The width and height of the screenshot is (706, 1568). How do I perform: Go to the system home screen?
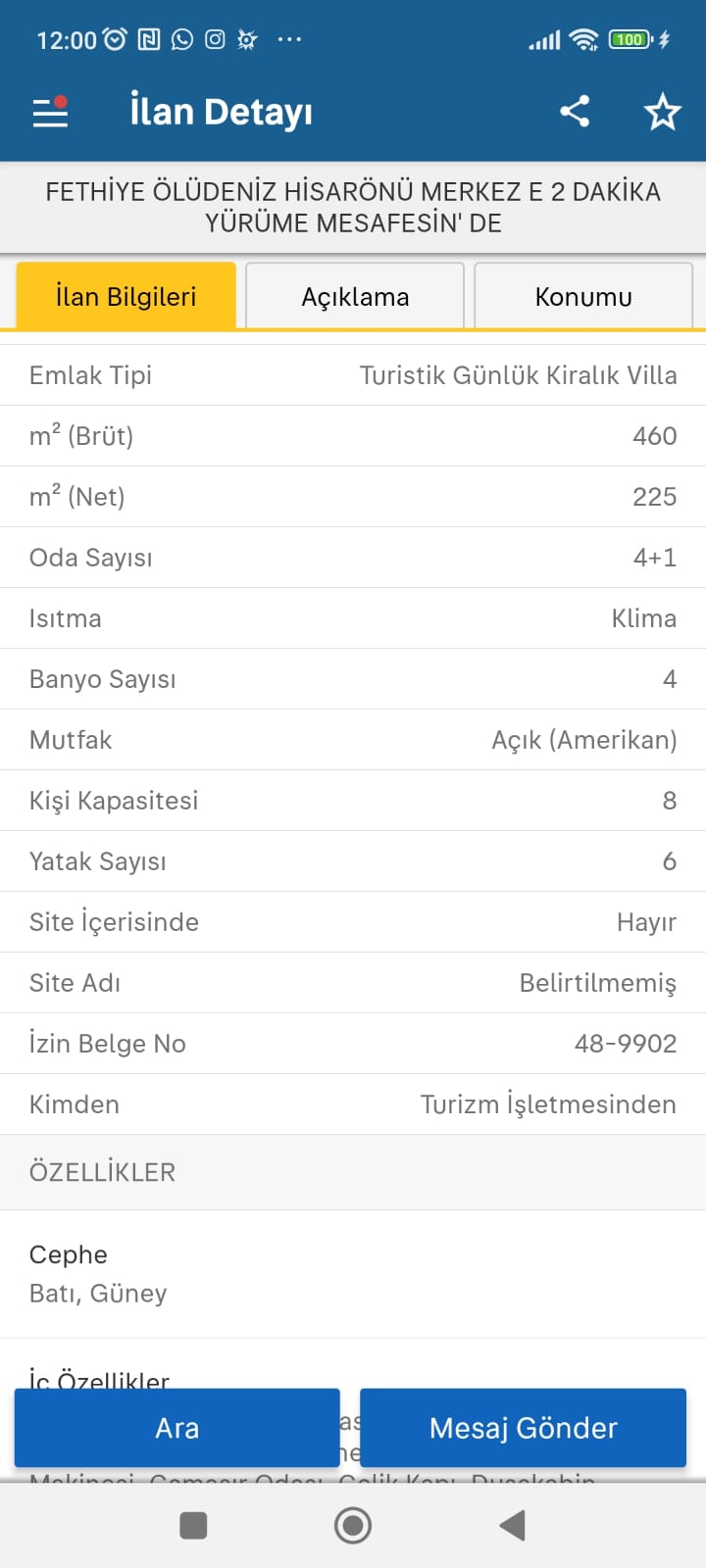click(353, 1525)
